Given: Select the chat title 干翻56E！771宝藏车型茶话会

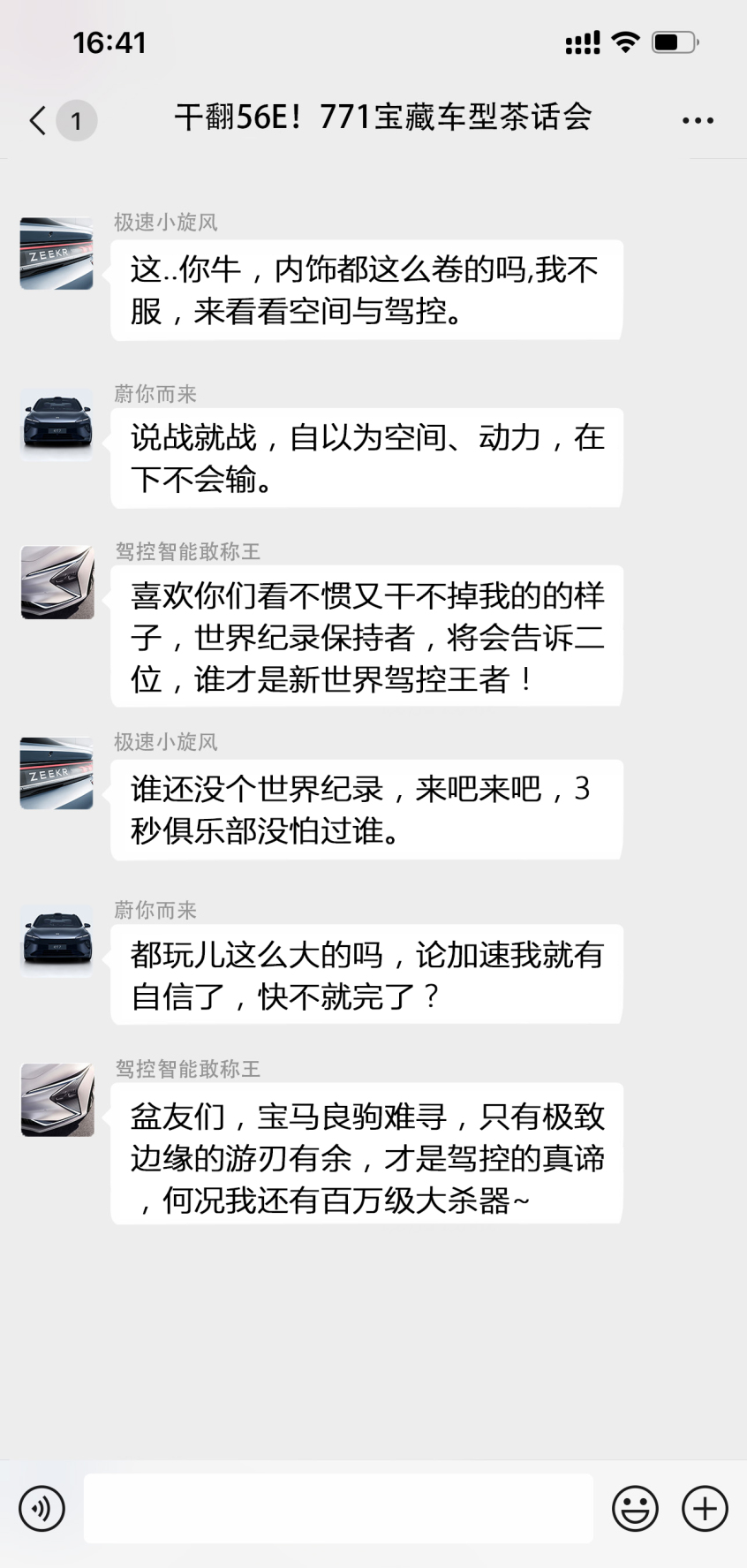Looking at the screenshot, I should [386, 118].
